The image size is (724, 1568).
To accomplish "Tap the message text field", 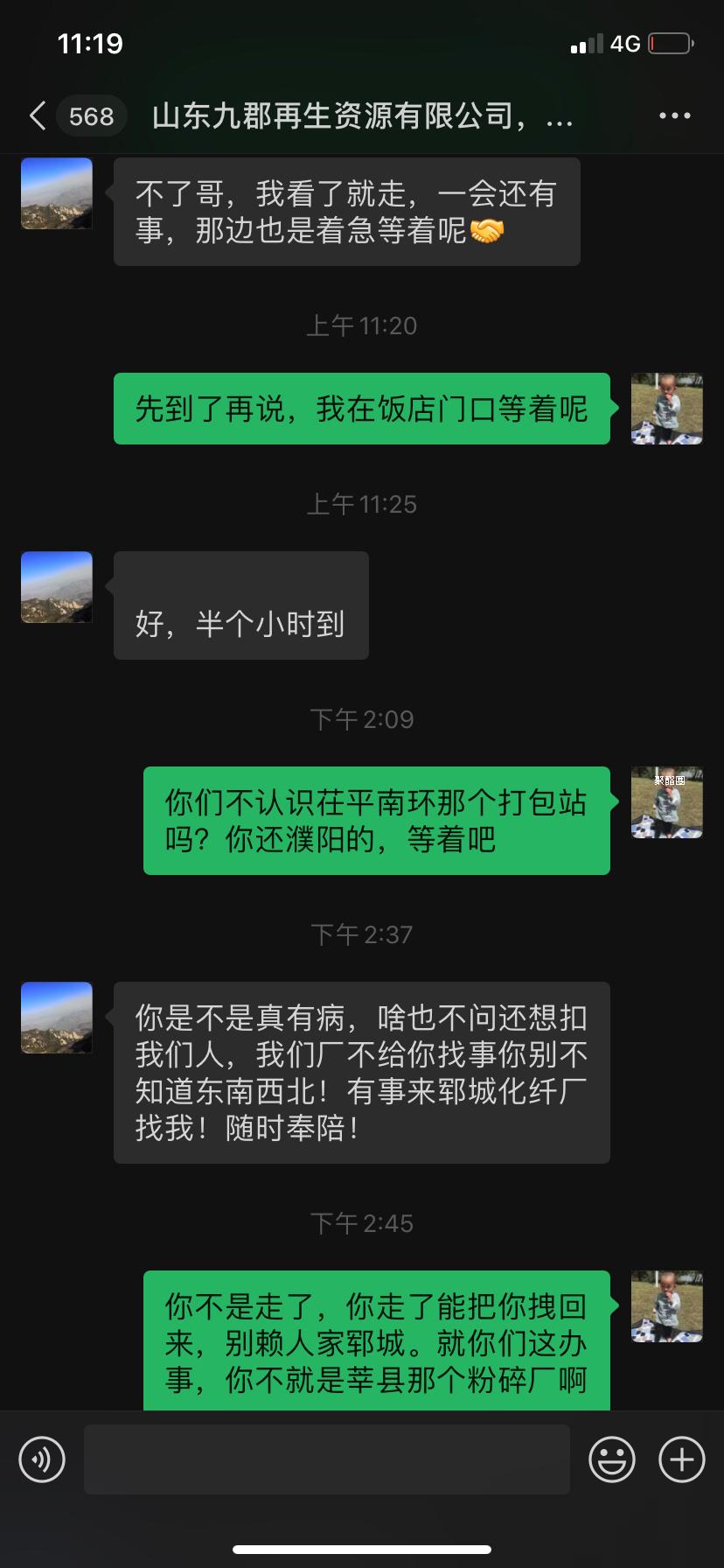I will 326,1459.
